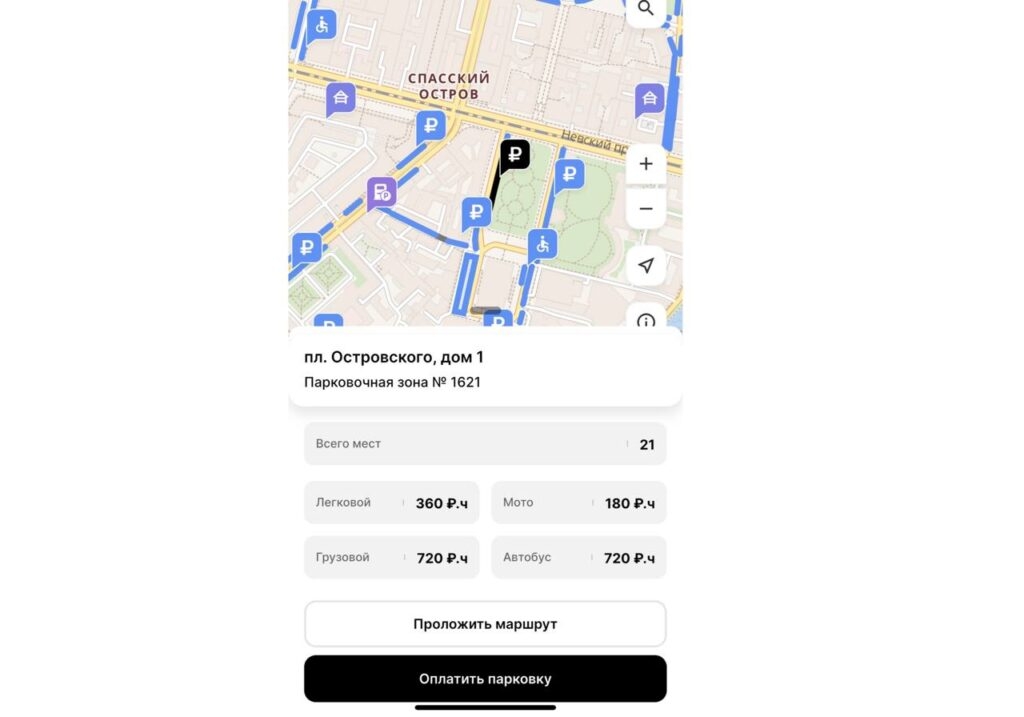Zoom in on the map
Viewport: 1024px width, 717px height.
pos(646,164)
